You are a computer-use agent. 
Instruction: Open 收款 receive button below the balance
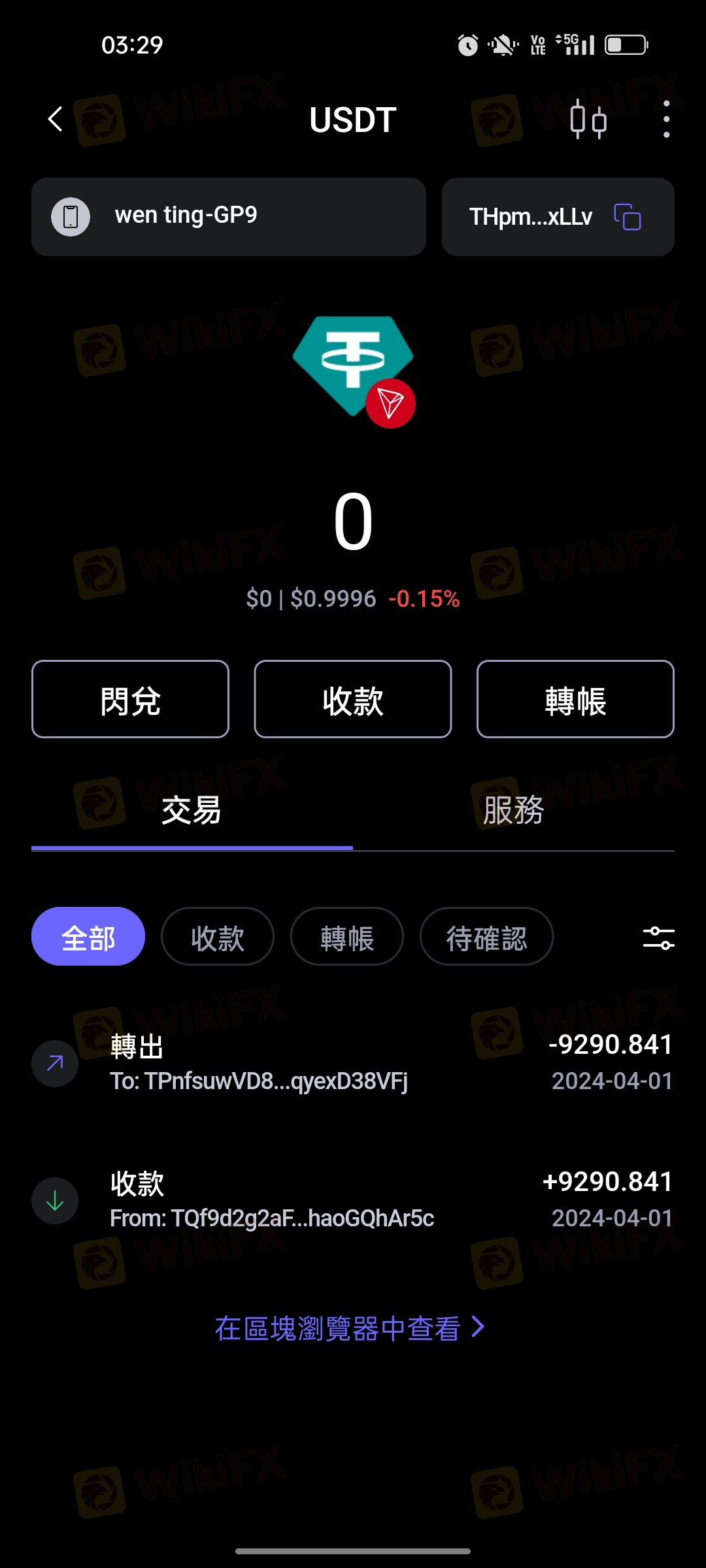pos(353,700)
